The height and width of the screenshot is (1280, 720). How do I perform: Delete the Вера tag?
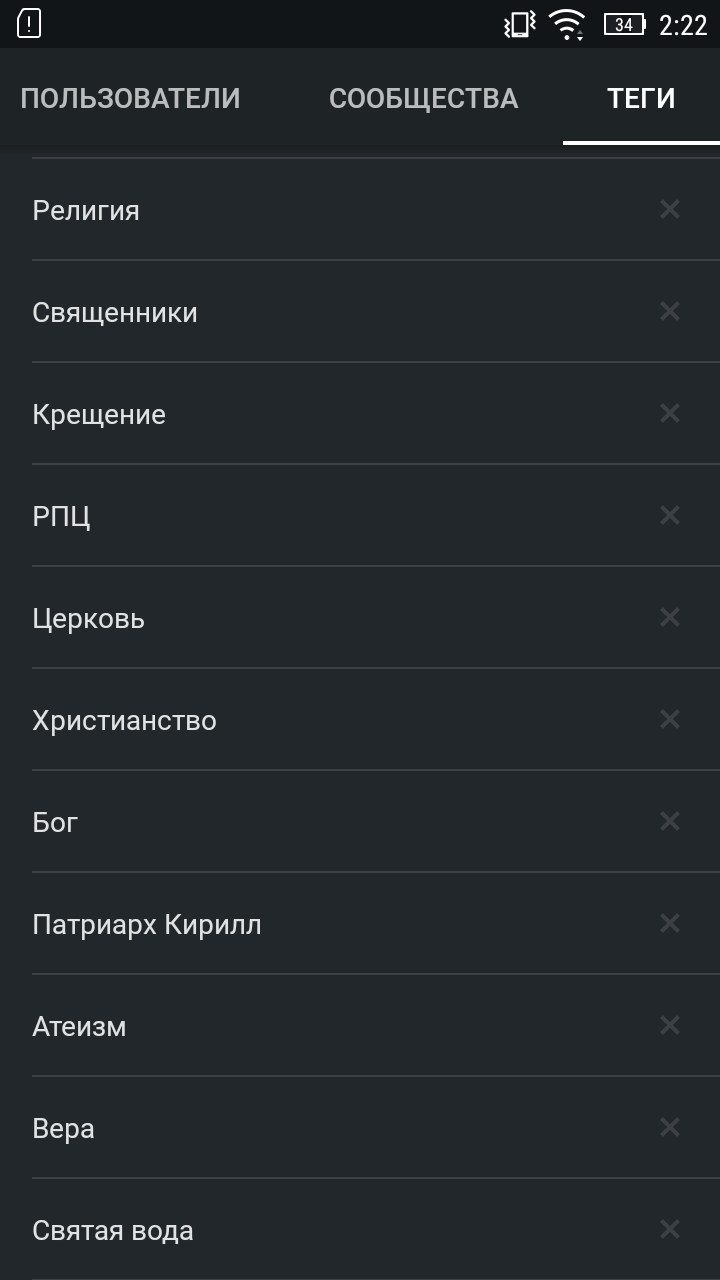click(x=670, y=1127)
